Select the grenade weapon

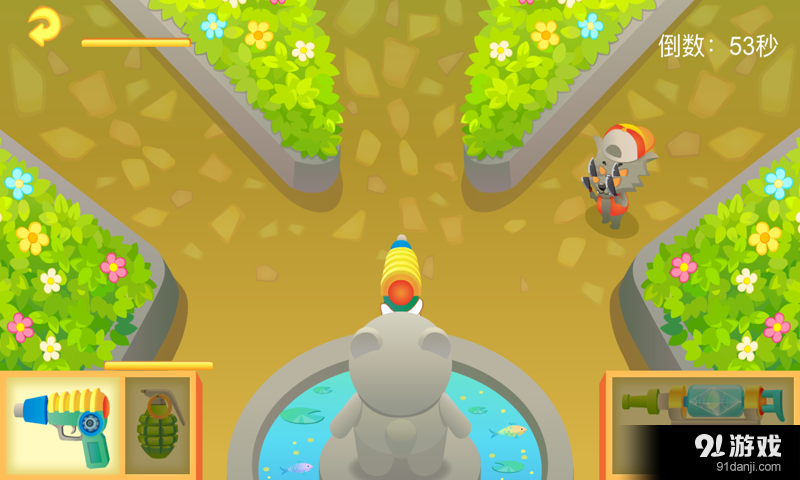pyautogui.click(x=156, y=425)
